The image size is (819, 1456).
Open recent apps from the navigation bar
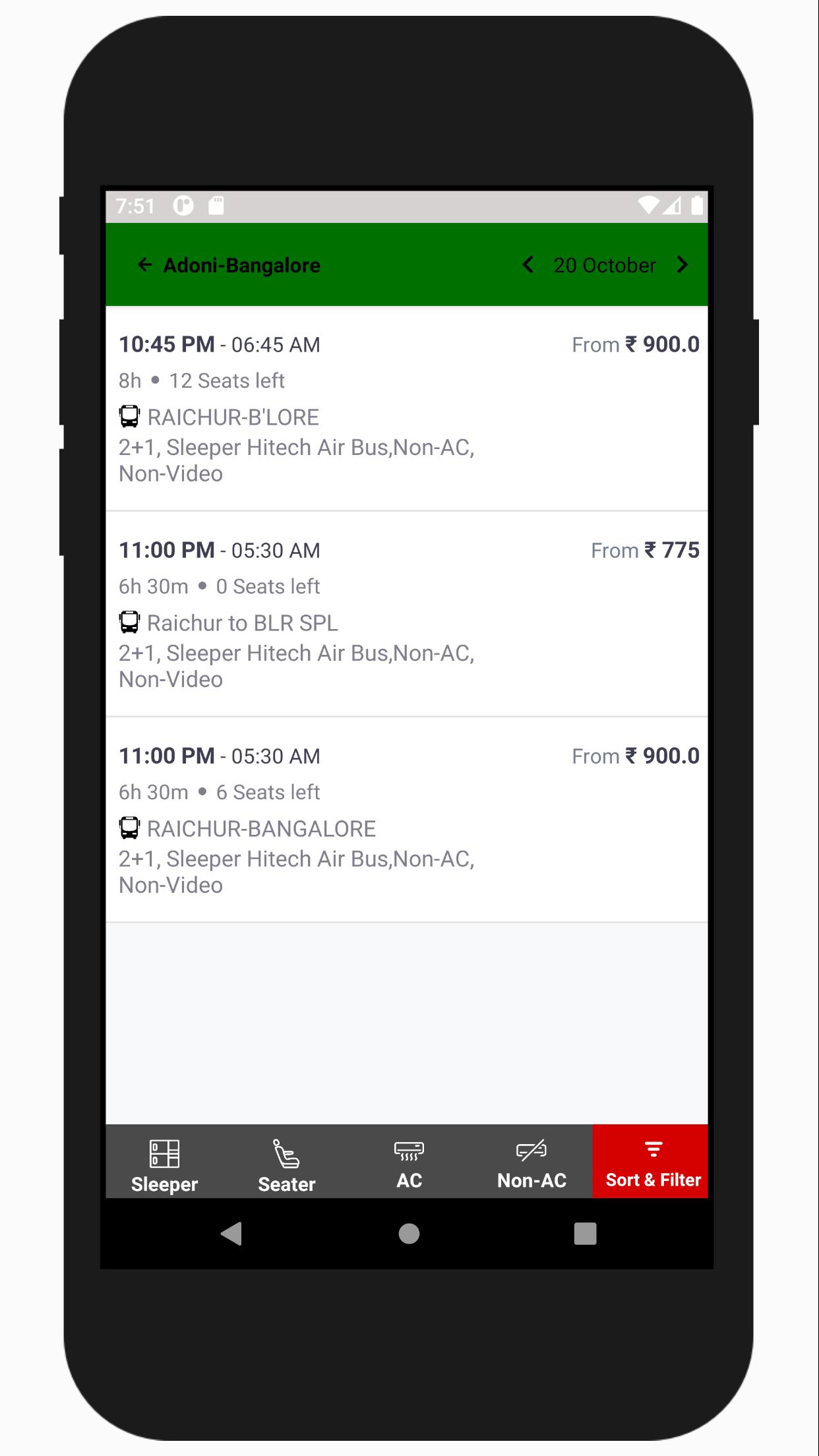click(x=585, y=1233)
